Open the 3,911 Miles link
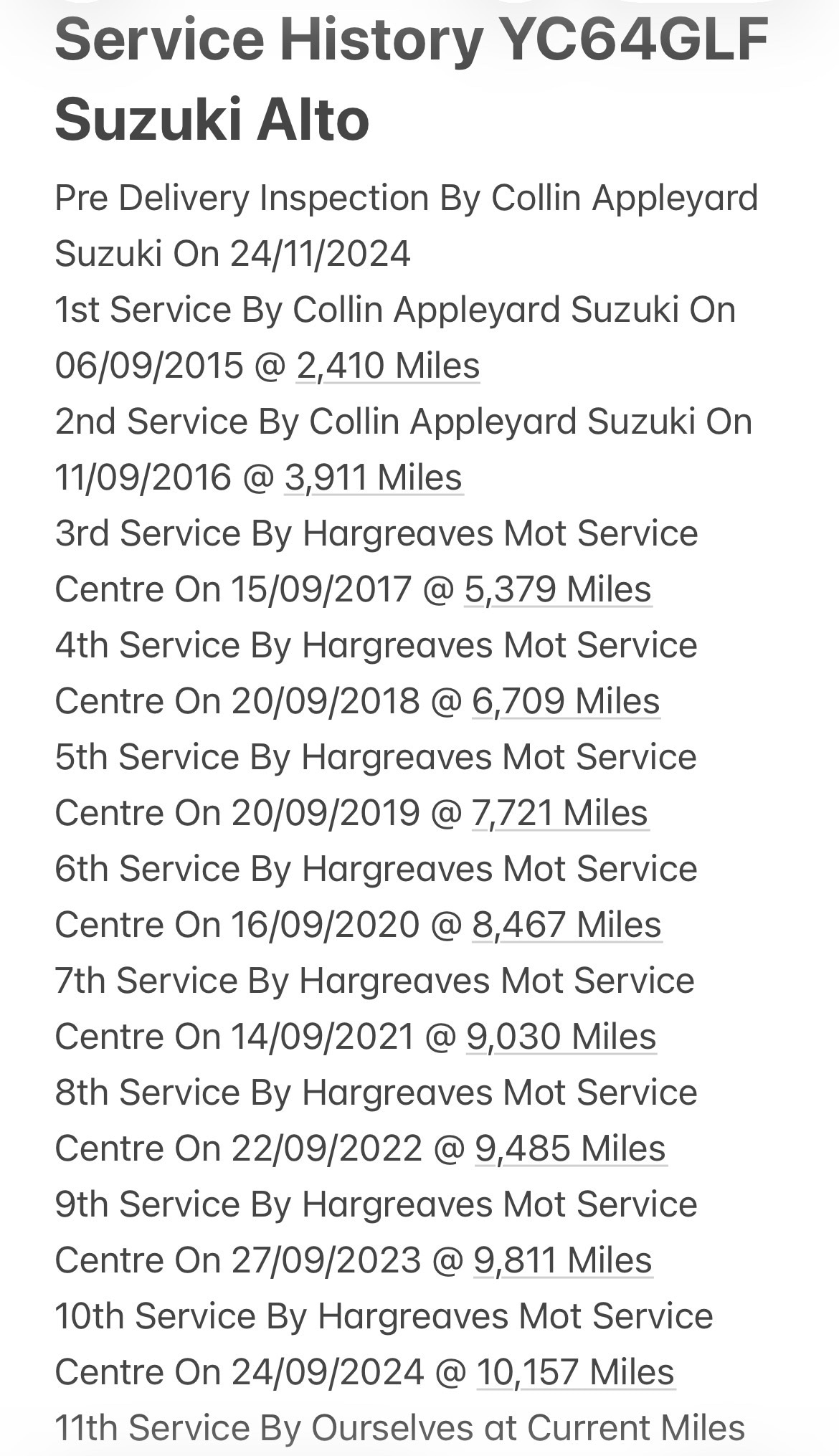839x1456 pixels. (374, 477)
